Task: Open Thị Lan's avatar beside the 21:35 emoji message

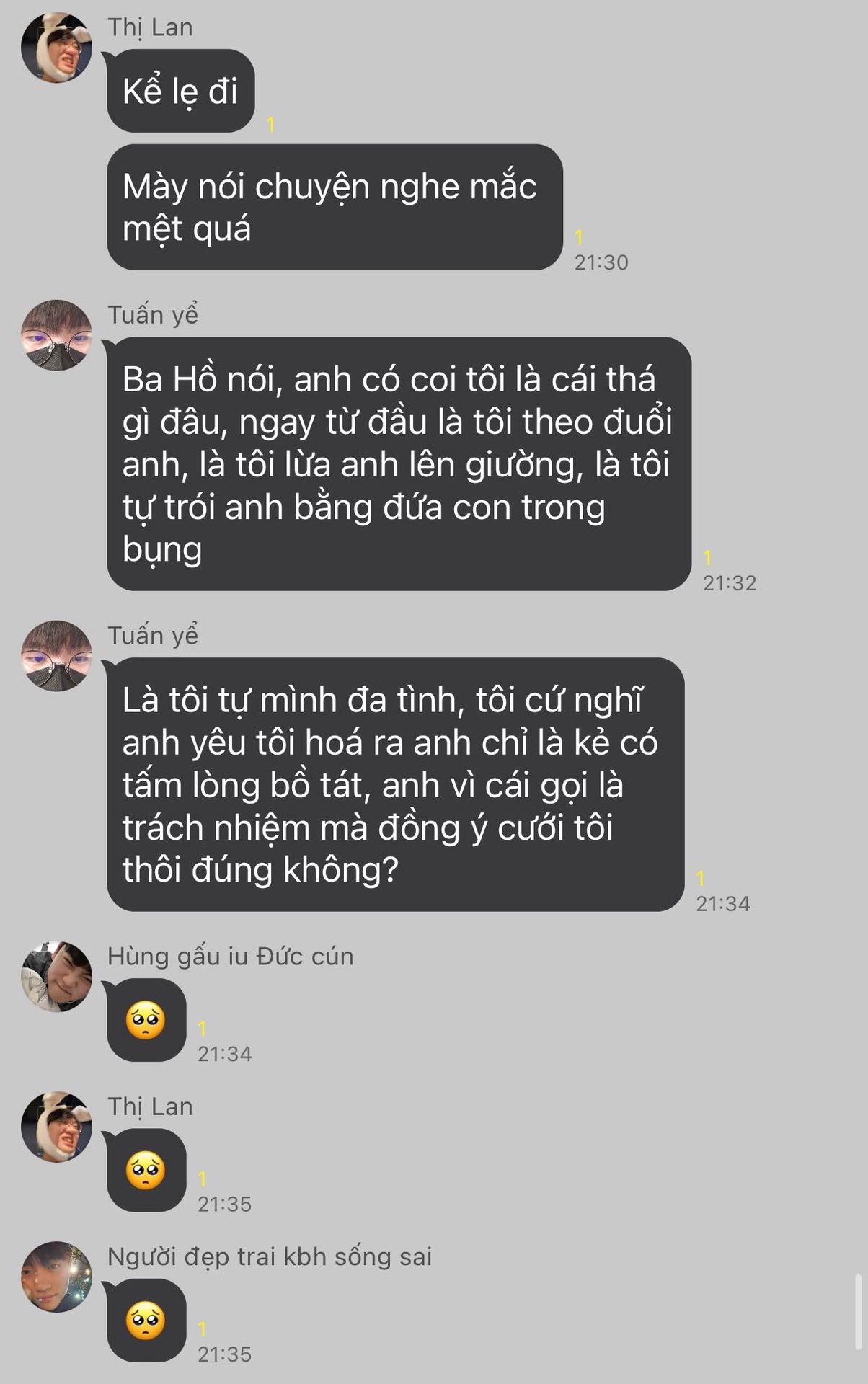Action: [56, 1127]
